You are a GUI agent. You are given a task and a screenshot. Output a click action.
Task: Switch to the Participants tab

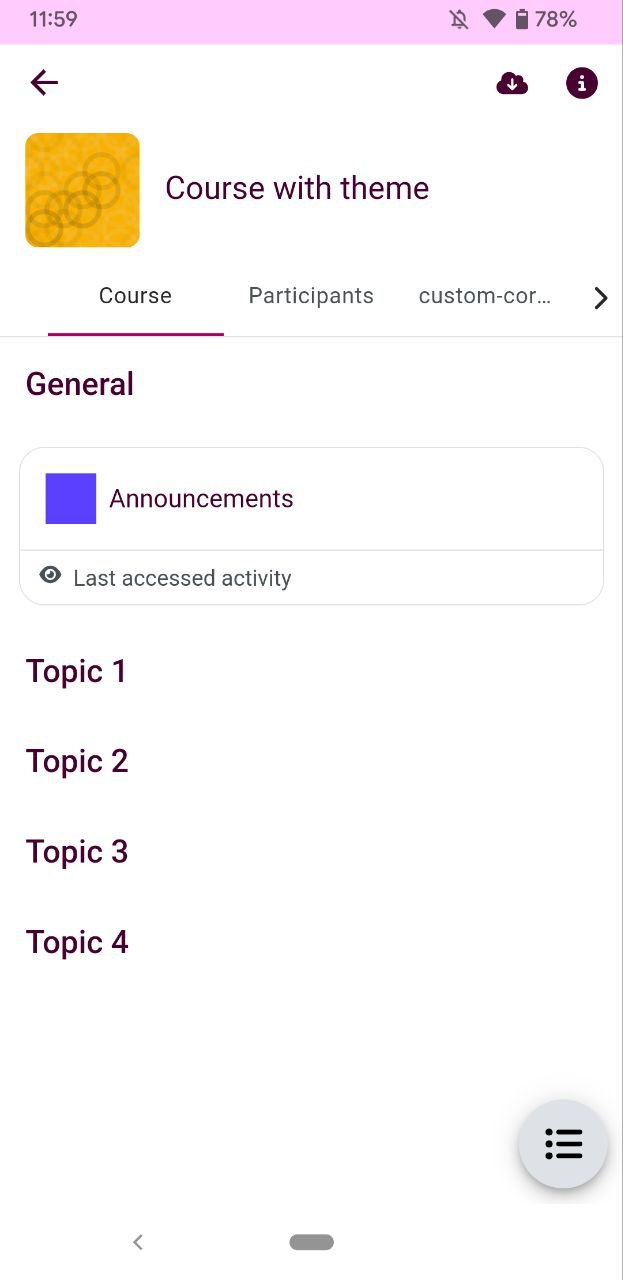[x=311, y=296]
